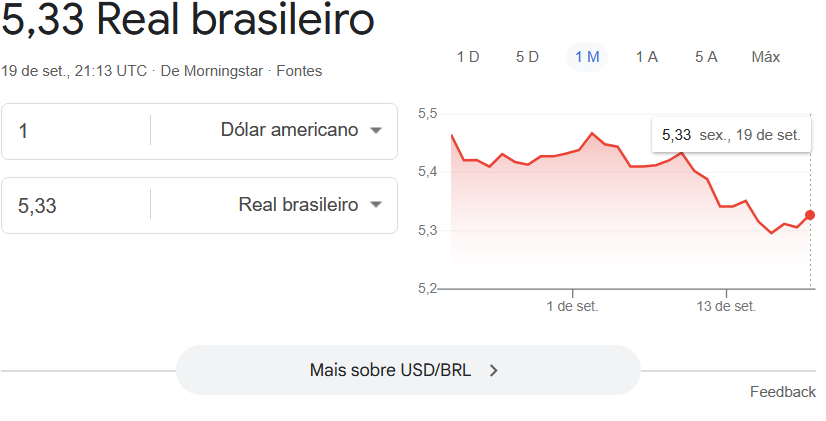
Task: Show the 1 A chart range
Action: coord(647,57)
